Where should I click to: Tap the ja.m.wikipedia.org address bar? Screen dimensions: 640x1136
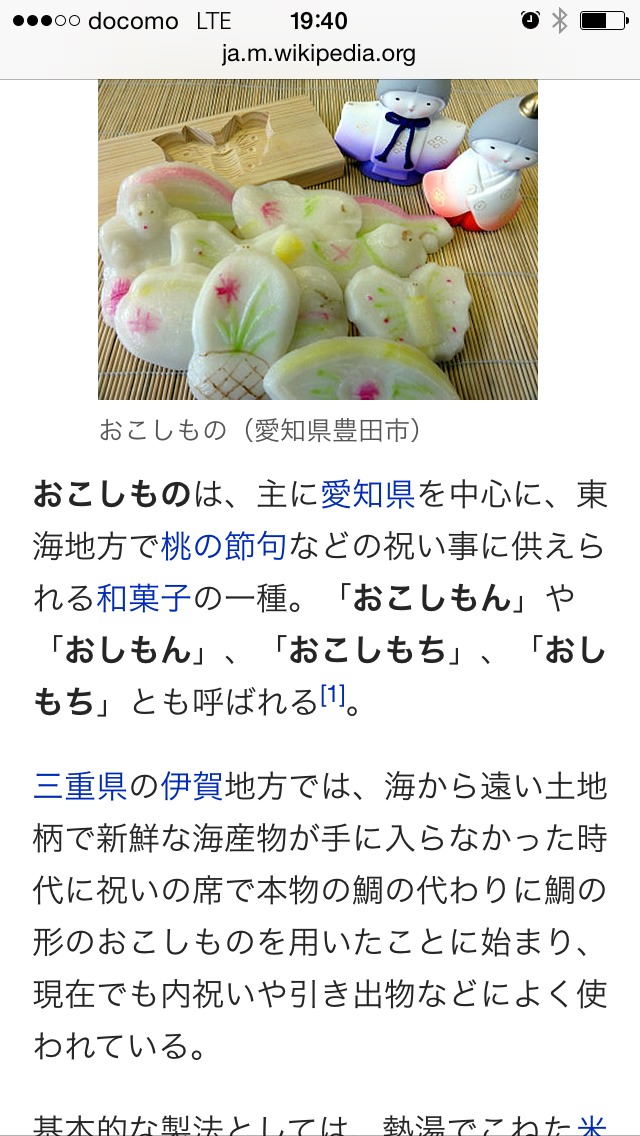[x=319, y=53]
